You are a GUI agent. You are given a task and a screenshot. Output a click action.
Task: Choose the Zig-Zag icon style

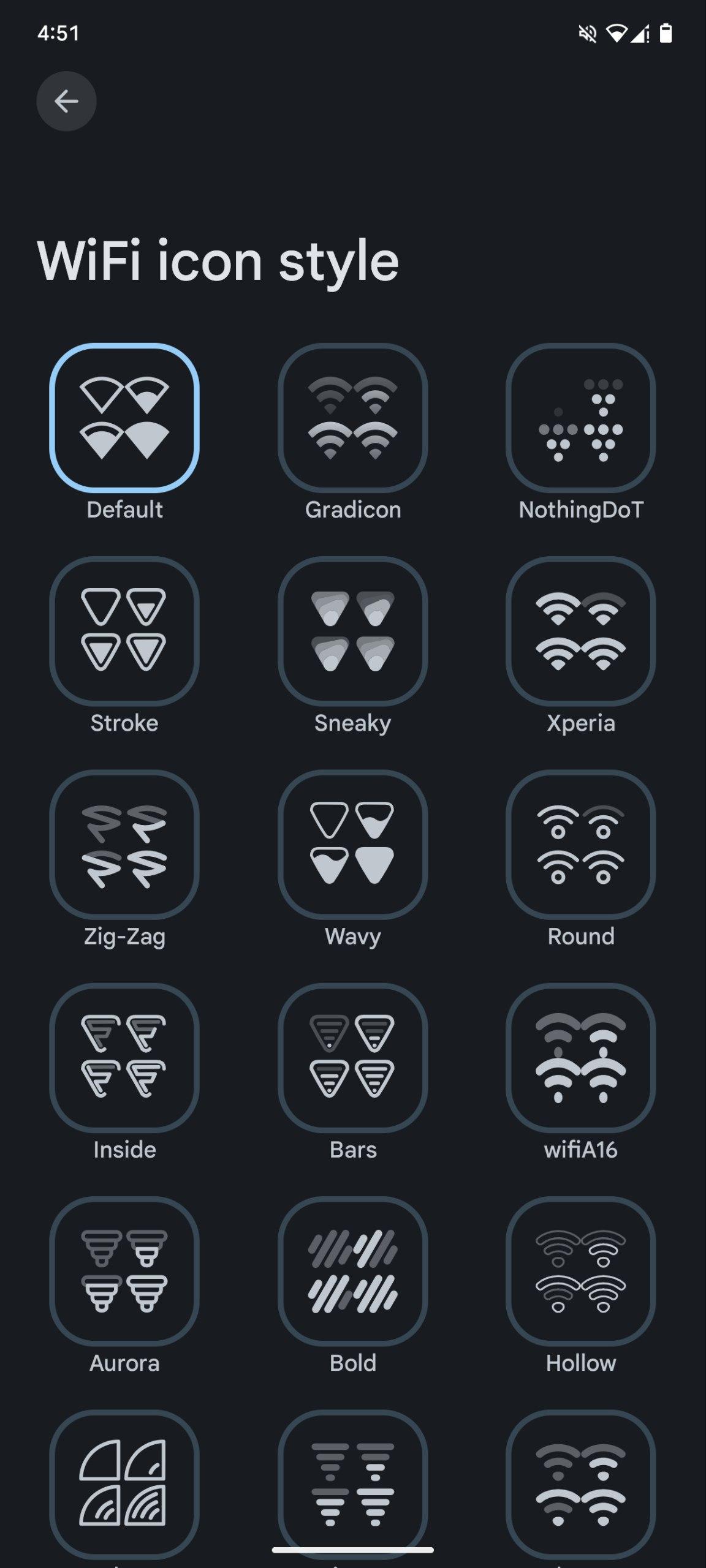(x=124, y=844)
